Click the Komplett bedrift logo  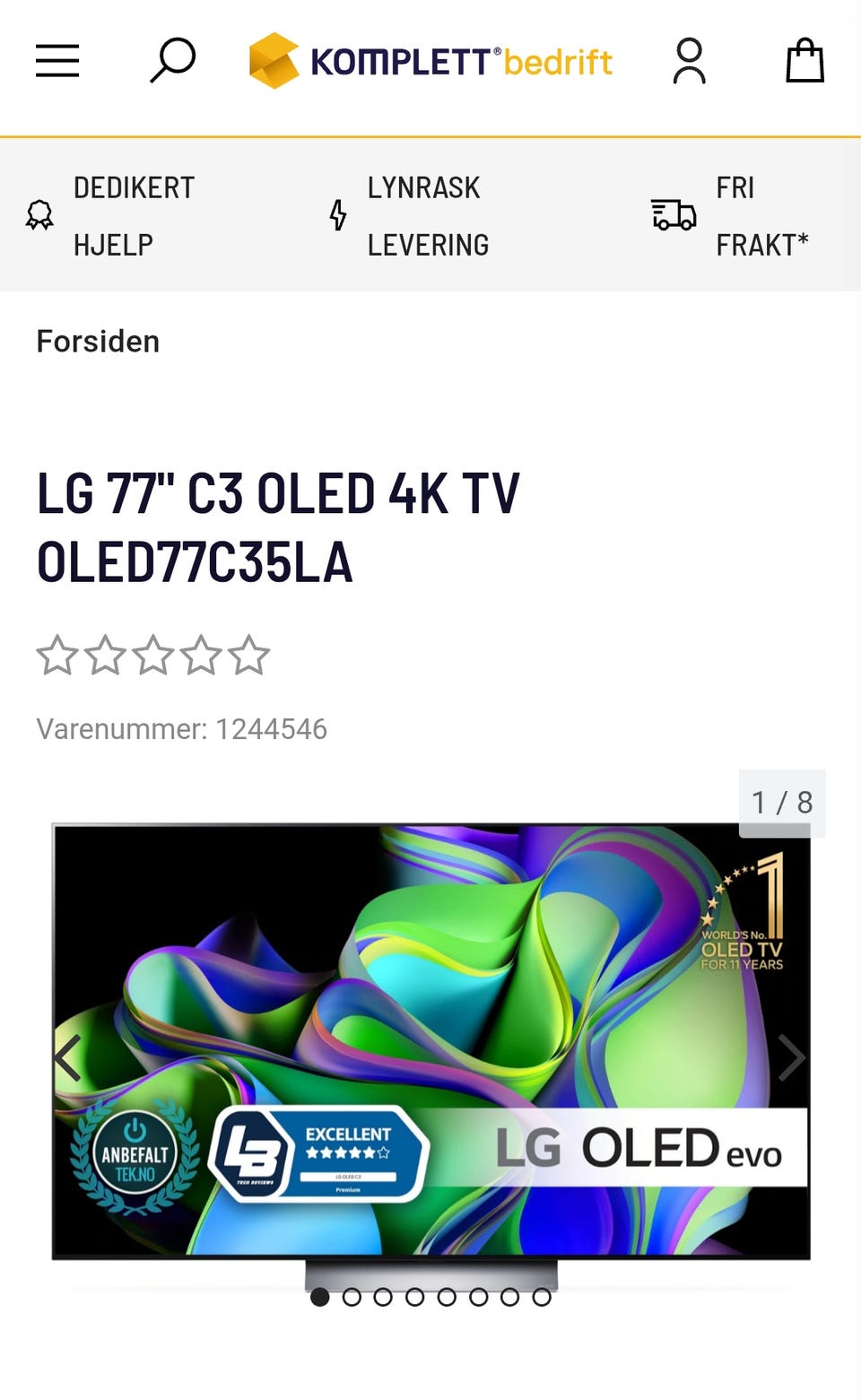pos(430,60)
